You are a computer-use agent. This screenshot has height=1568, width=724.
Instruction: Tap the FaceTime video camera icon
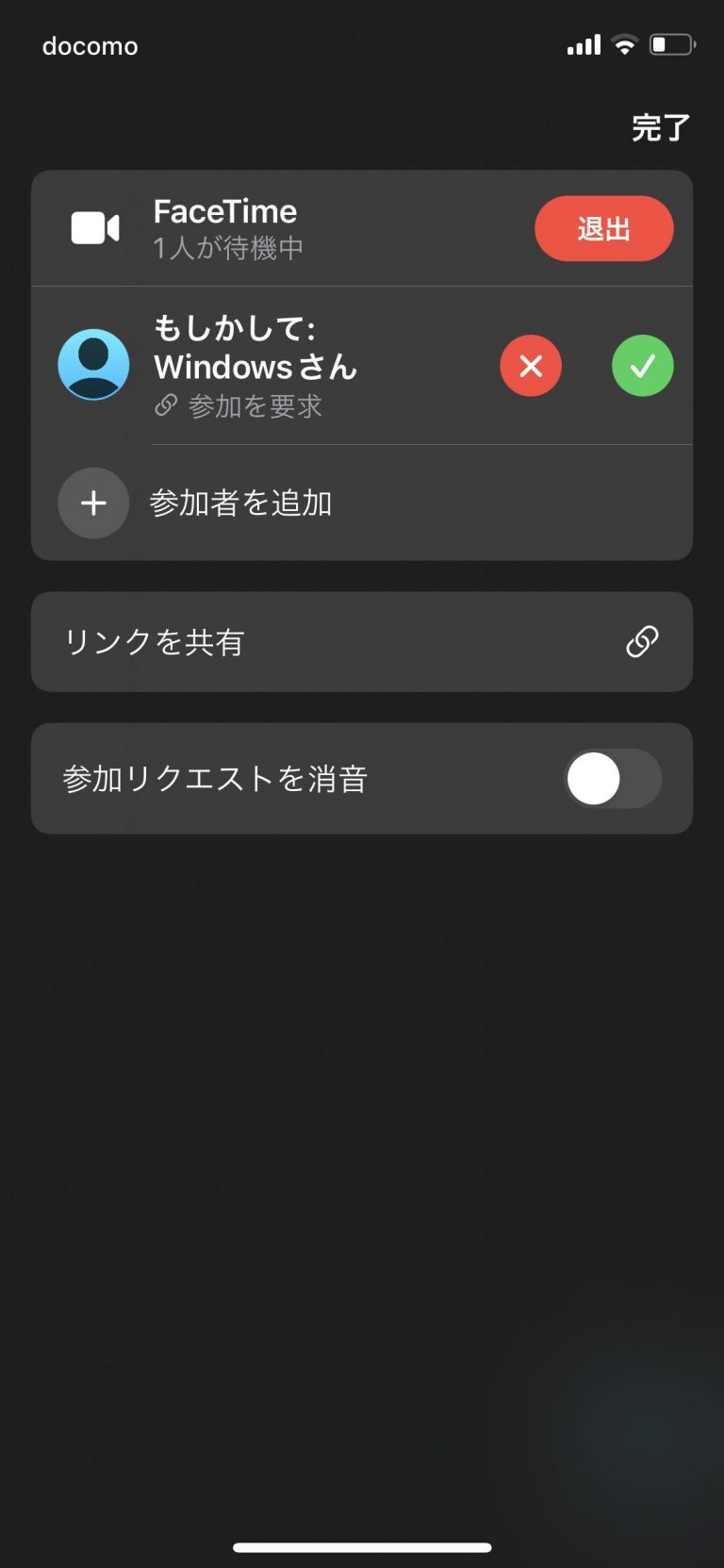92,226
